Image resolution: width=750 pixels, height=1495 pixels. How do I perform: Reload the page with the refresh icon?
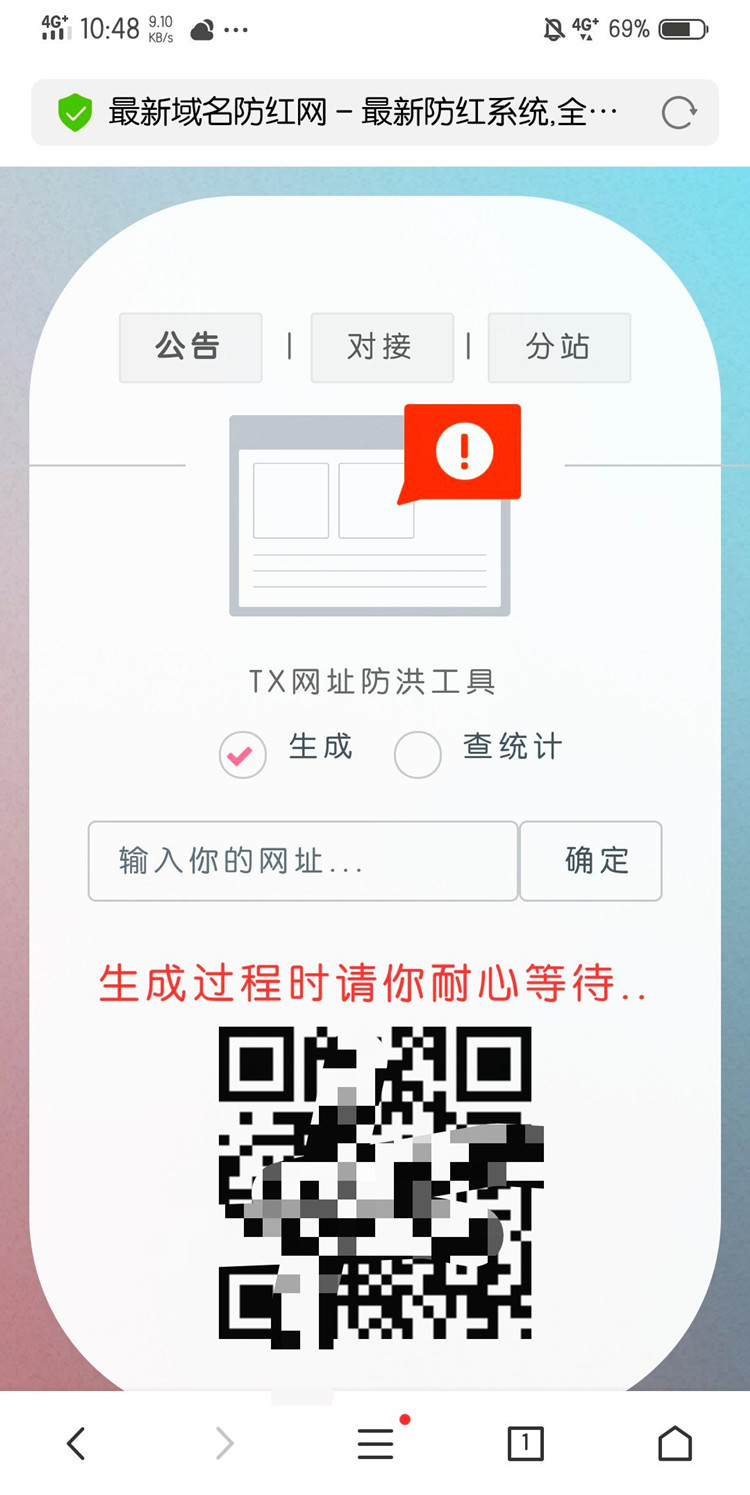(678, 113)
